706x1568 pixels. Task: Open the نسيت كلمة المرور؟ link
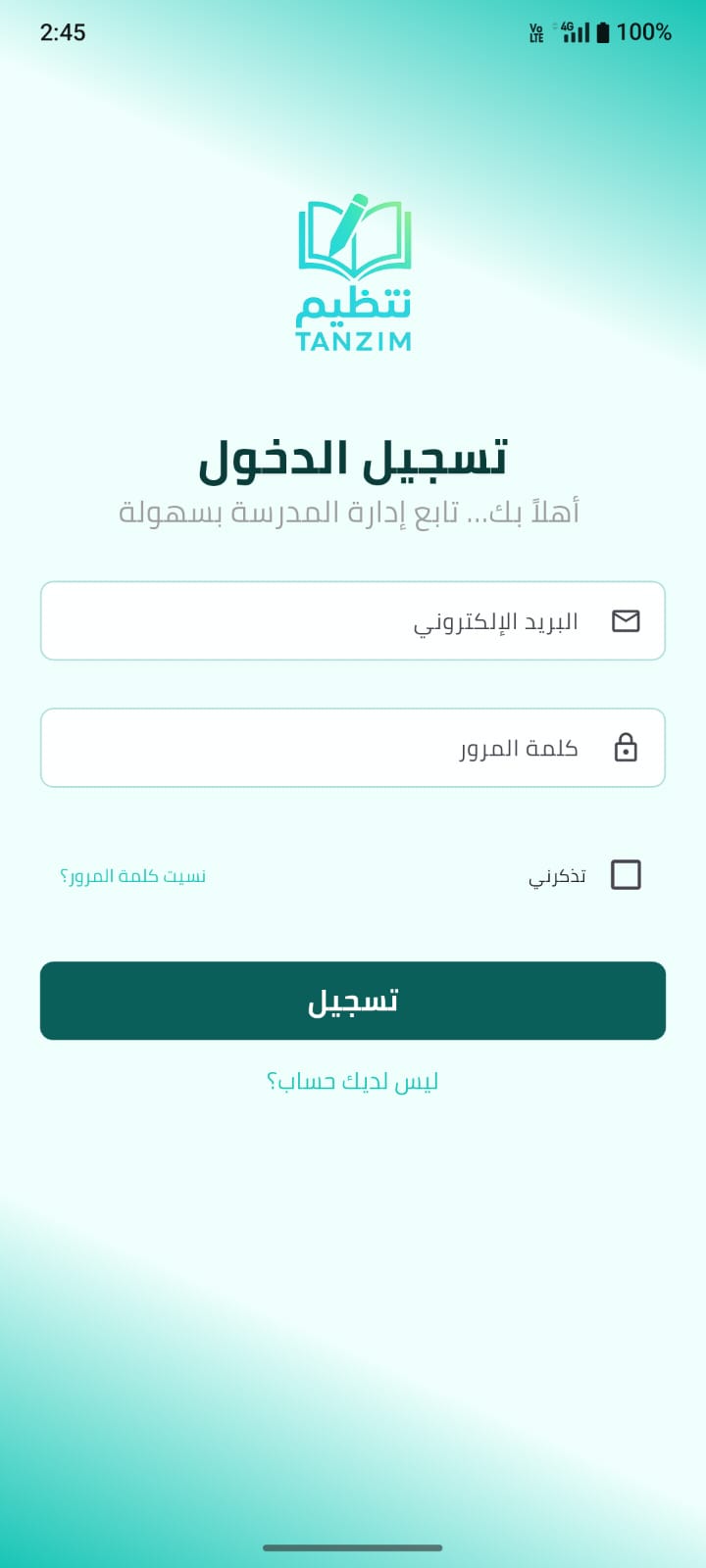point(133,875)
